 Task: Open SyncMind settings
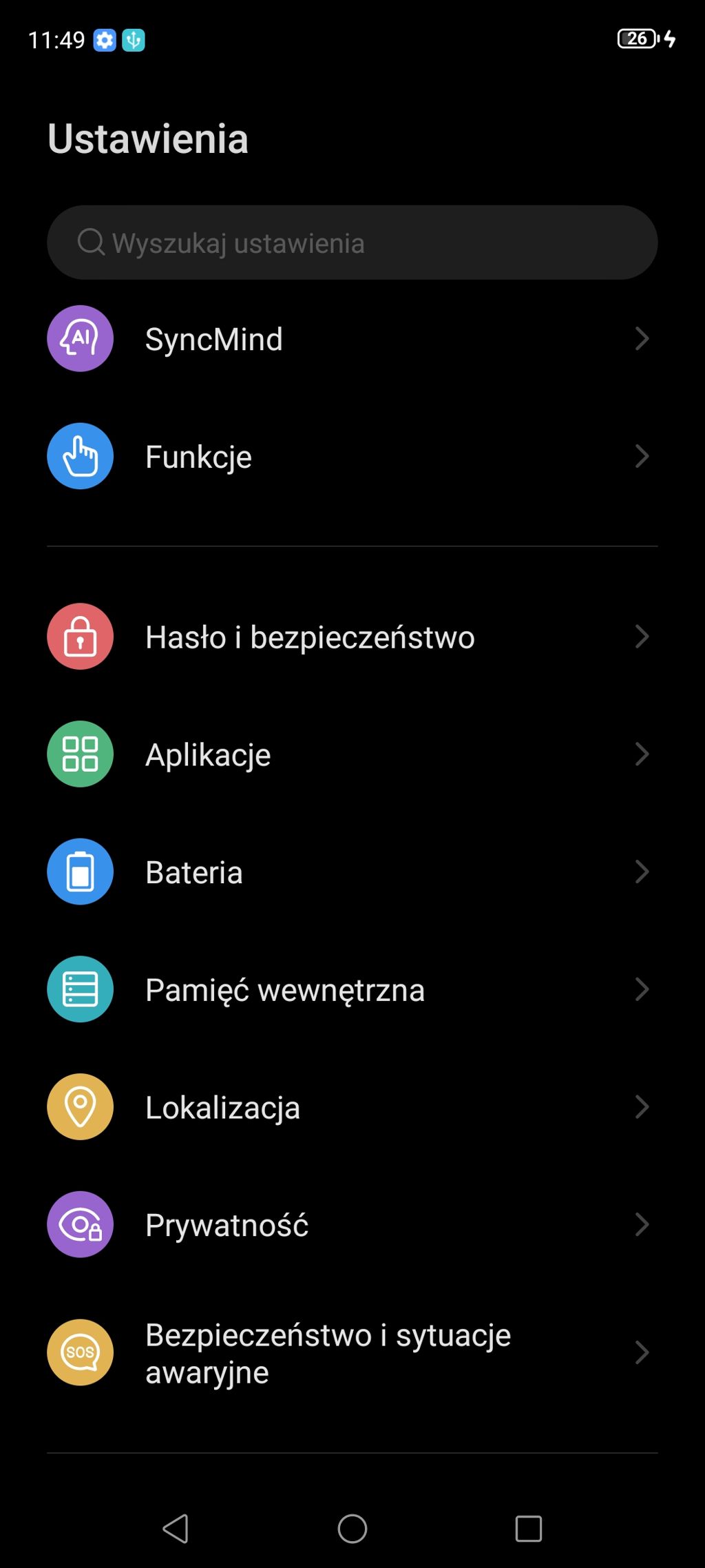coord(351,339)
